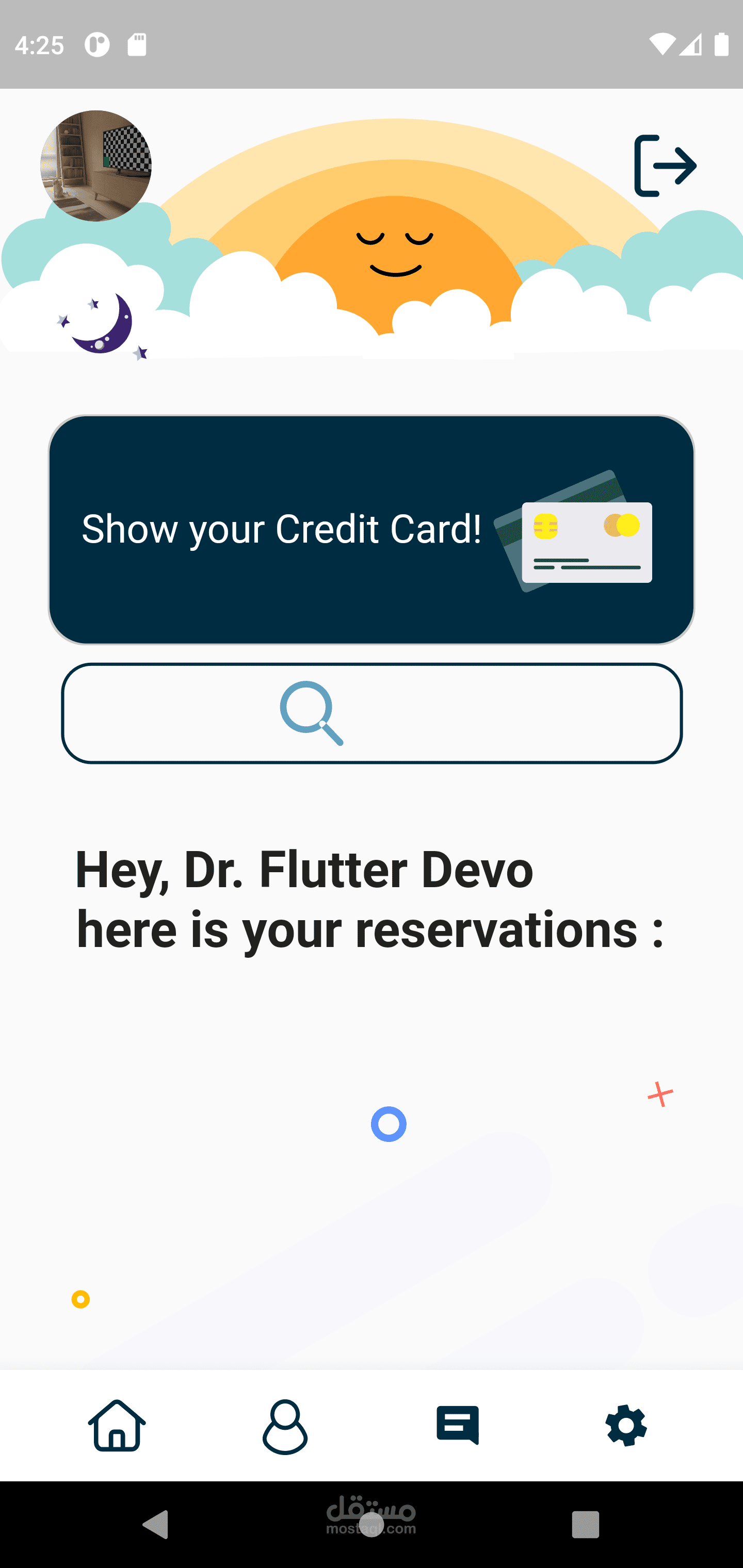
Task: Switch to the profile tab
Action: pos(285,1426)
